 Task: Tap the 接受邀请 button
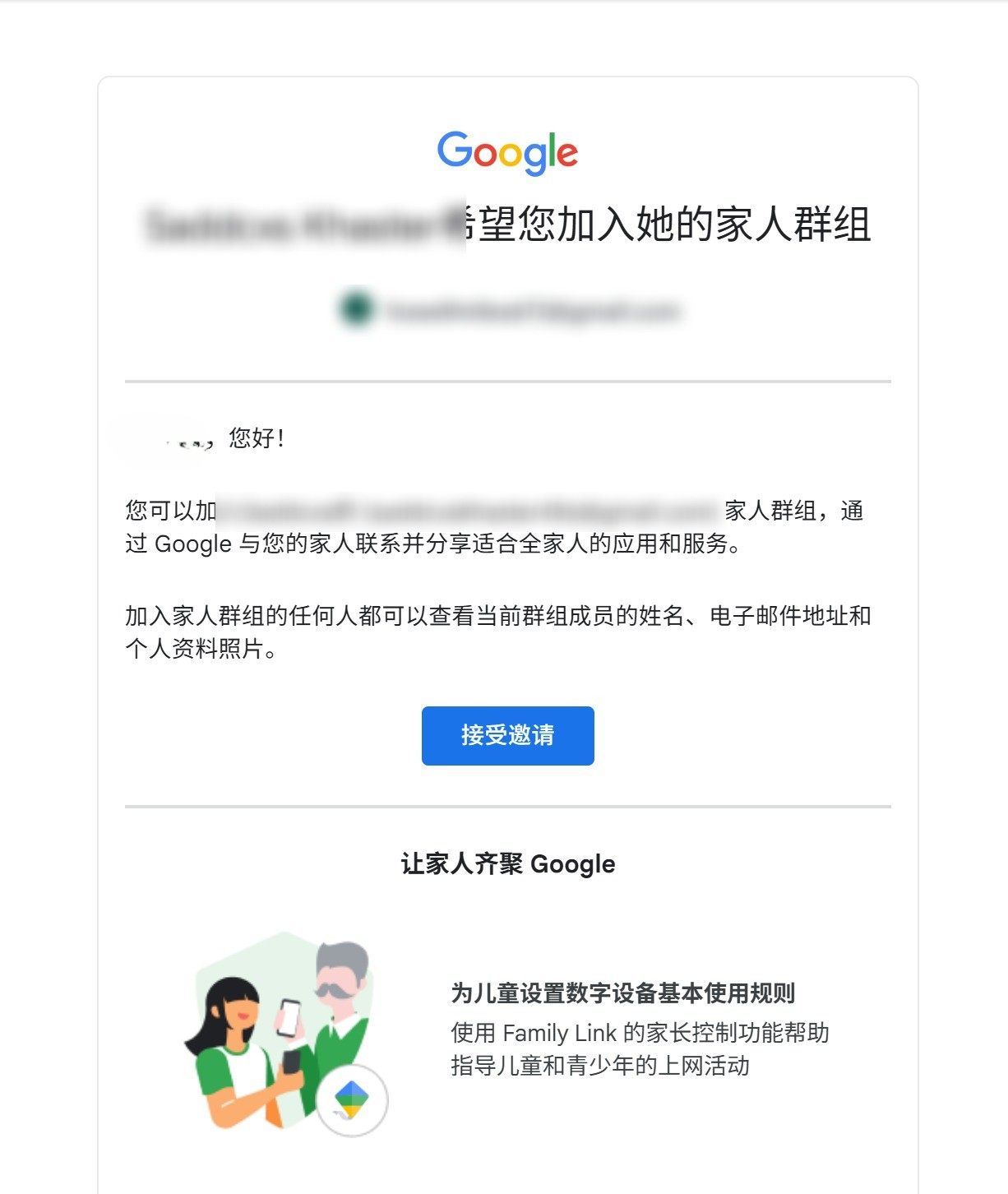(507, 735)
